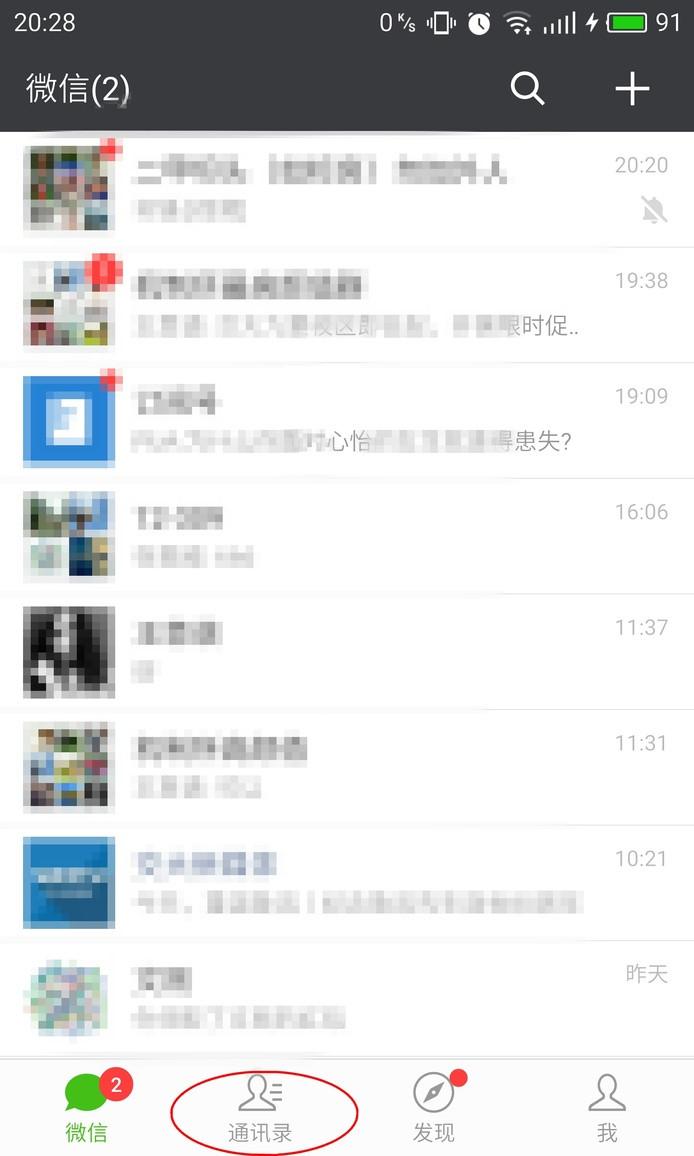This screenshot has height=1156, width=694.
Task: Open the conversation from 19:09
Action: (347, 421)
